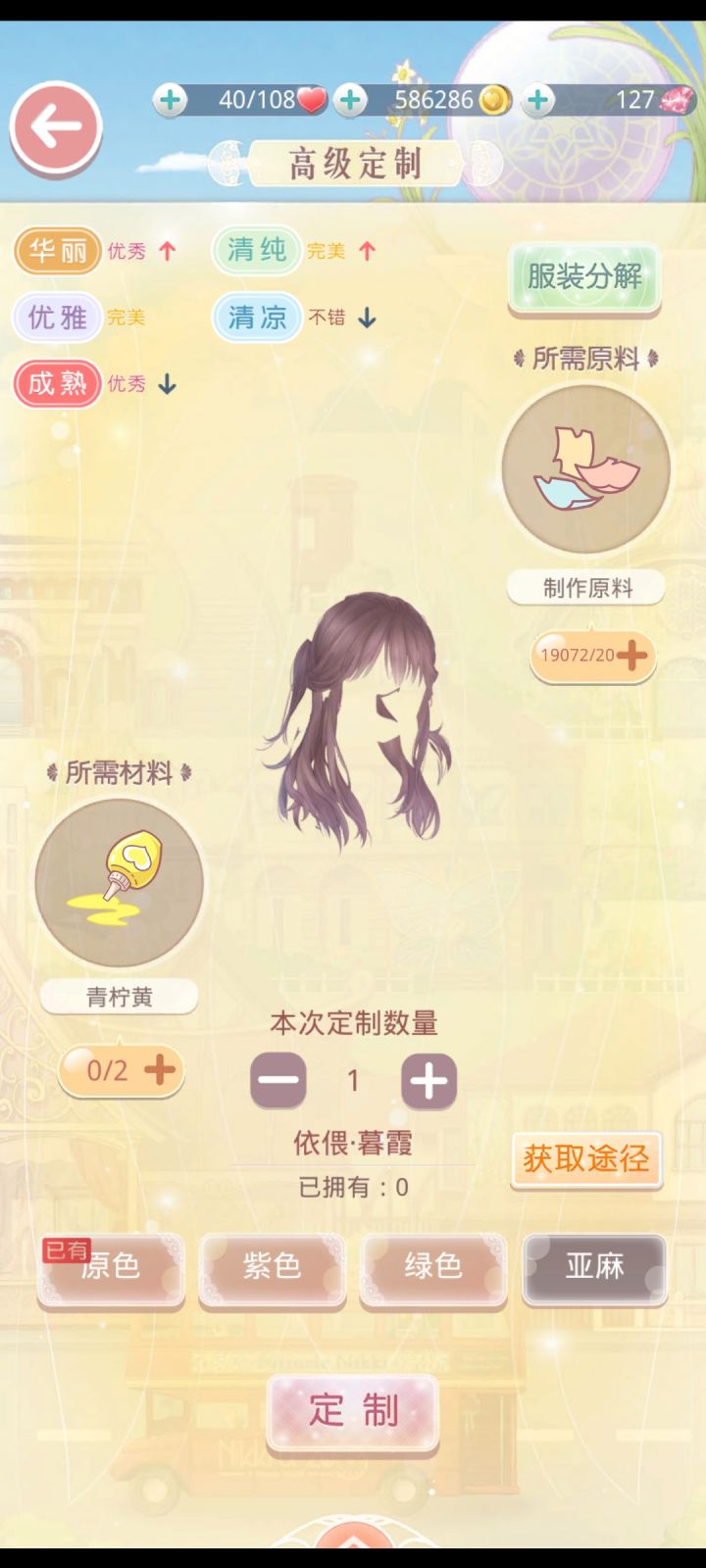Click the plus to add more stamina
706x1568 pixels.
[x=172, y=100]
